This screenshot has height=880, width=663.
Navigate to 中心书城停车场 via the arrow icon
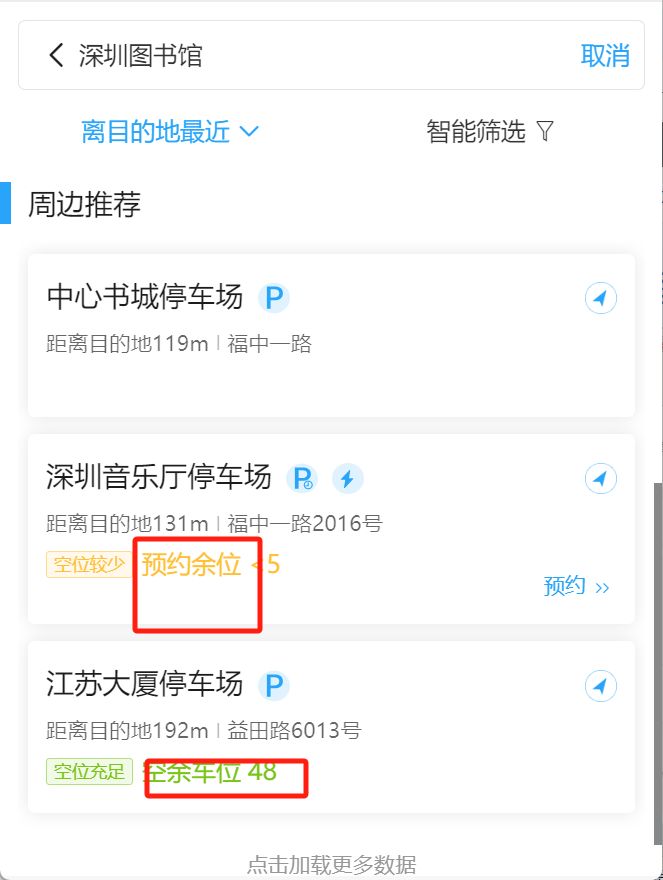click(x=600, y=298)
